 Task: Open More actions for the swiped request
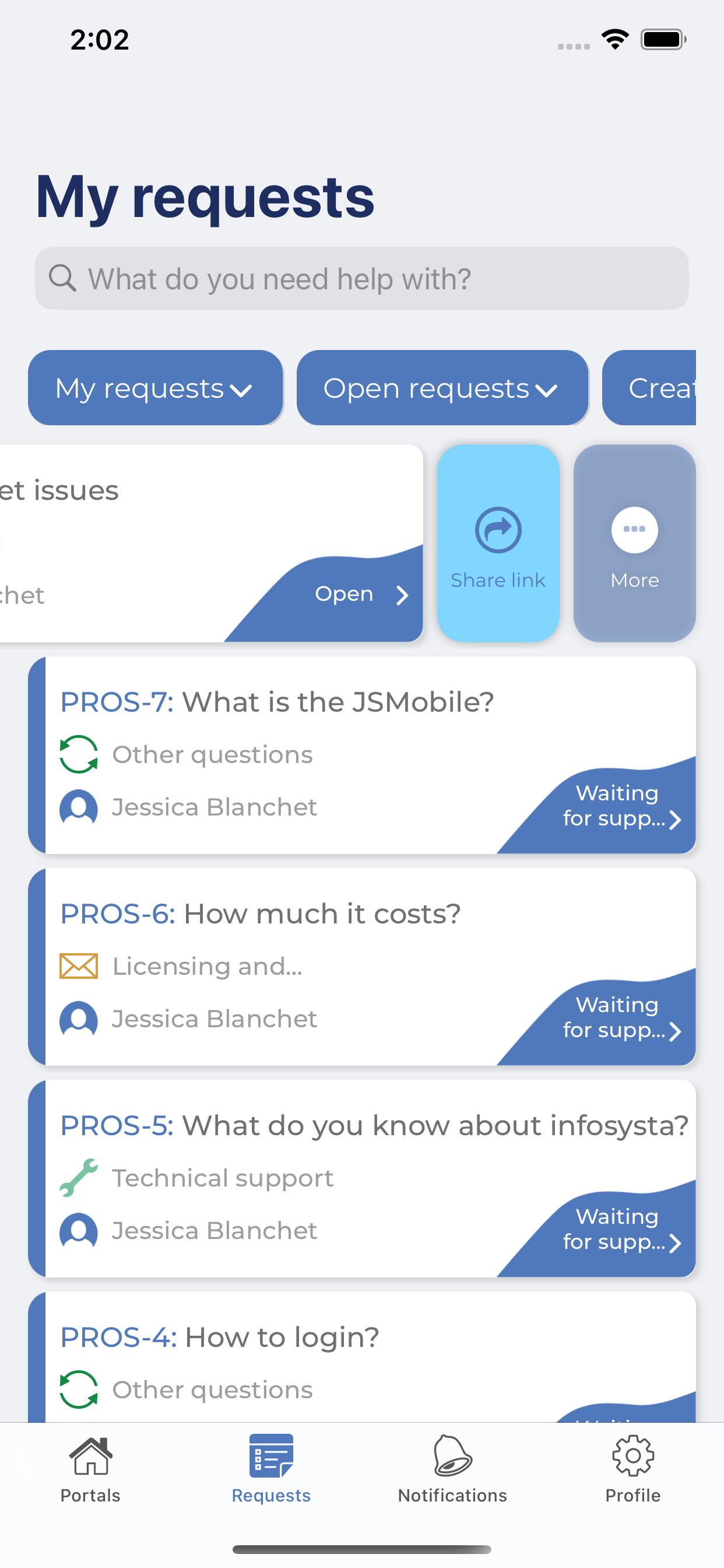pyautogui.click(x=634, y=542)
